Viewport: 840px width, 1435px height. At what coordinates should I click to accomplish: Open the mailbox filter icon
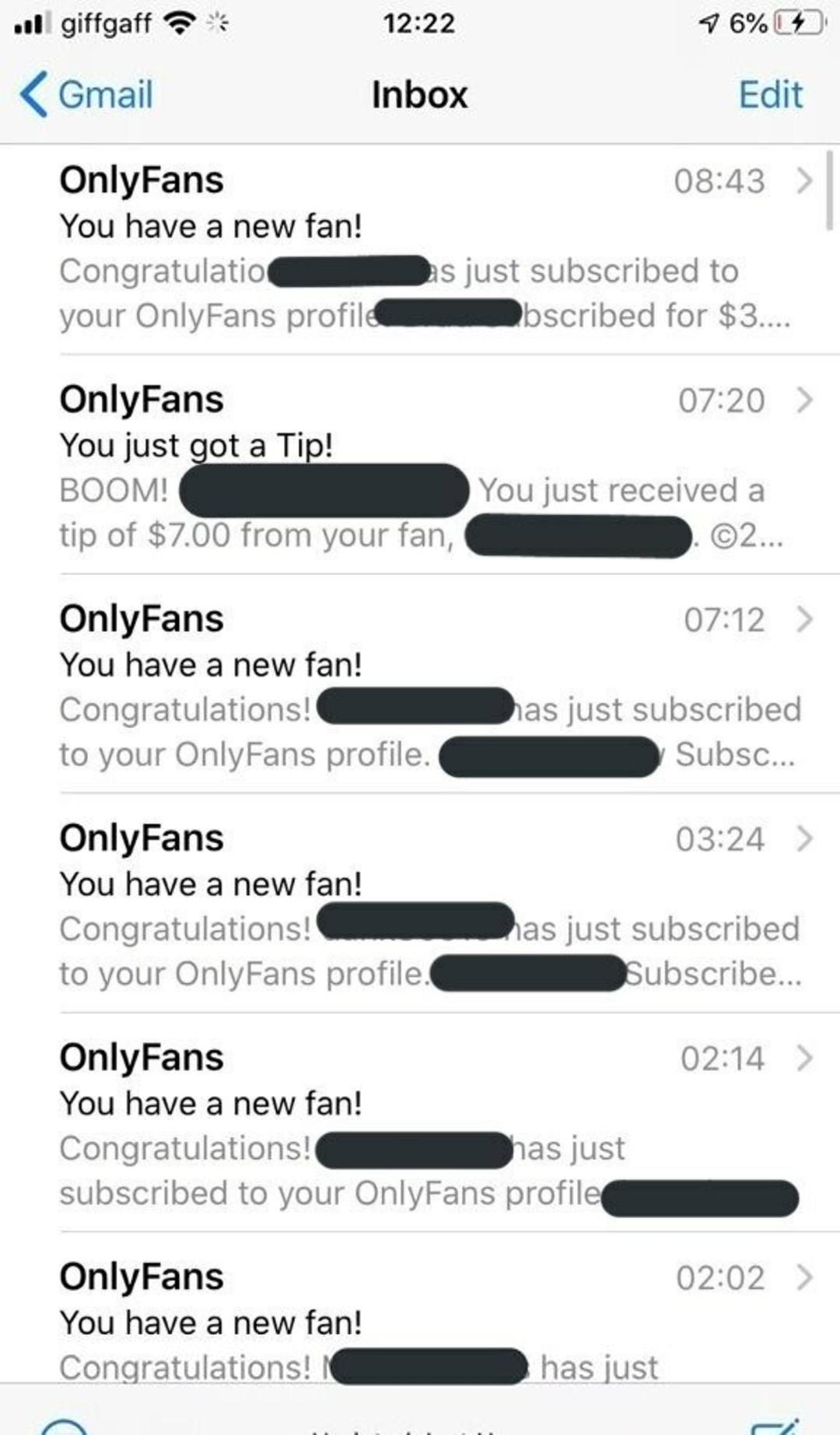tap(64, 1426)
